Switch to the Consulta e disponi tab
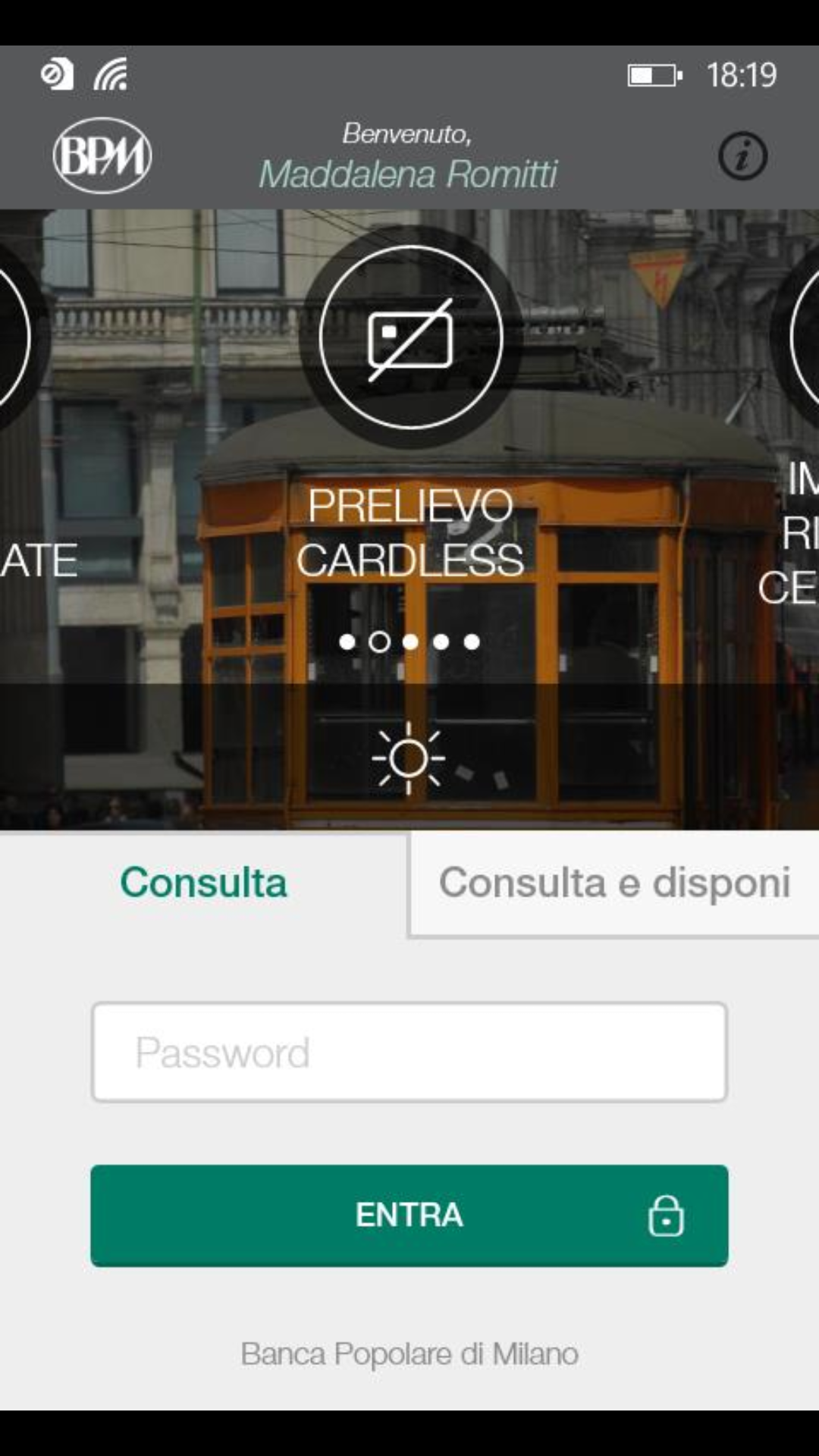 coord(614,883)
